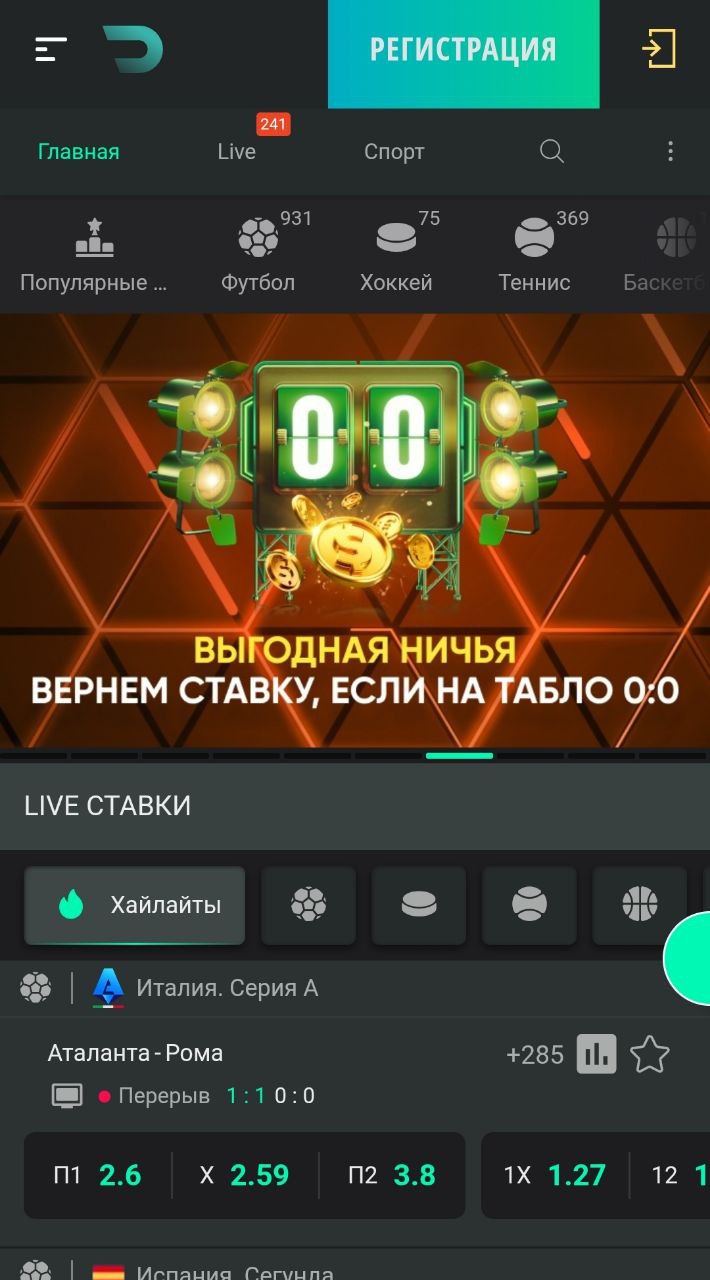Bet on П1 at 2.6
The width and height of the screenshot is (710, 1280).
pyautogui.click(x=97, y=1175)
